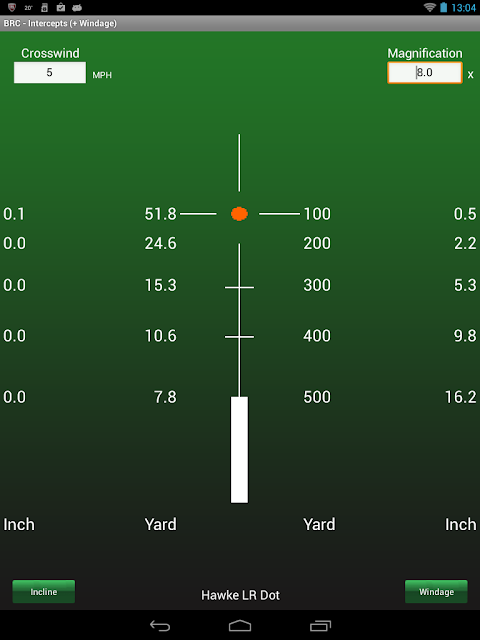Edit the Crosswind MPH field
The height and width of the screenshot is (640, 480).
point(50,73)
